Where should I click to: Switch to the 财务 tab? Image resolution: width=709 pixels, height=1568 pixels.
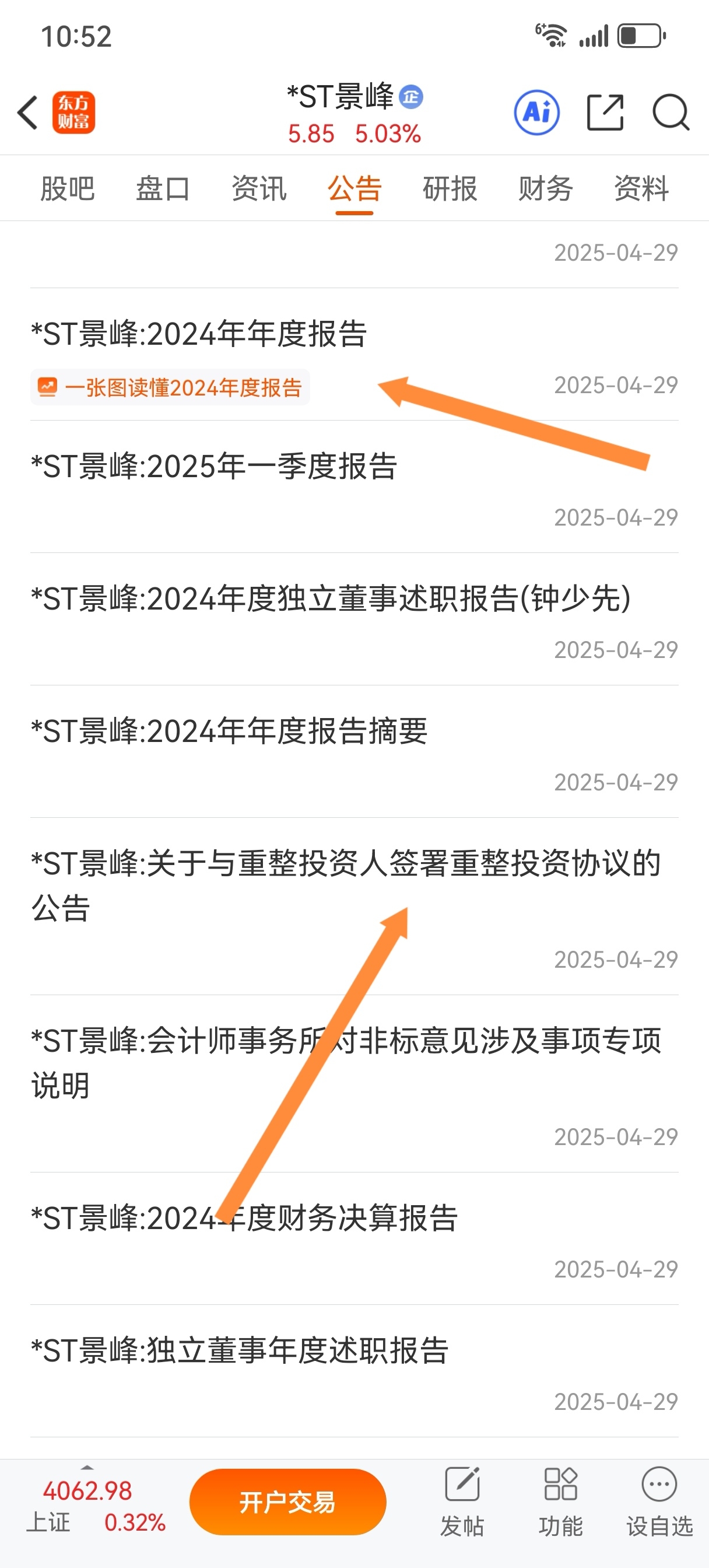click(x=545, y=188)
